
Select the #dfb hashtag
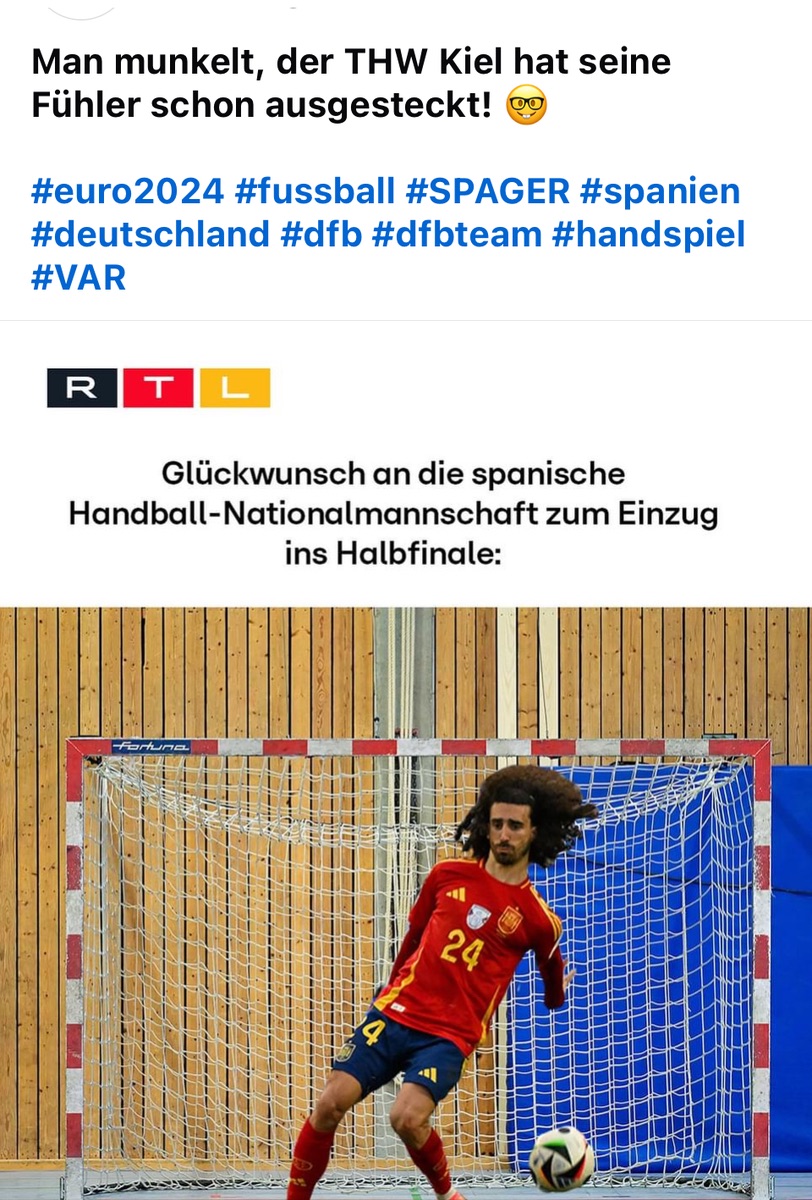tap(316, 234)
